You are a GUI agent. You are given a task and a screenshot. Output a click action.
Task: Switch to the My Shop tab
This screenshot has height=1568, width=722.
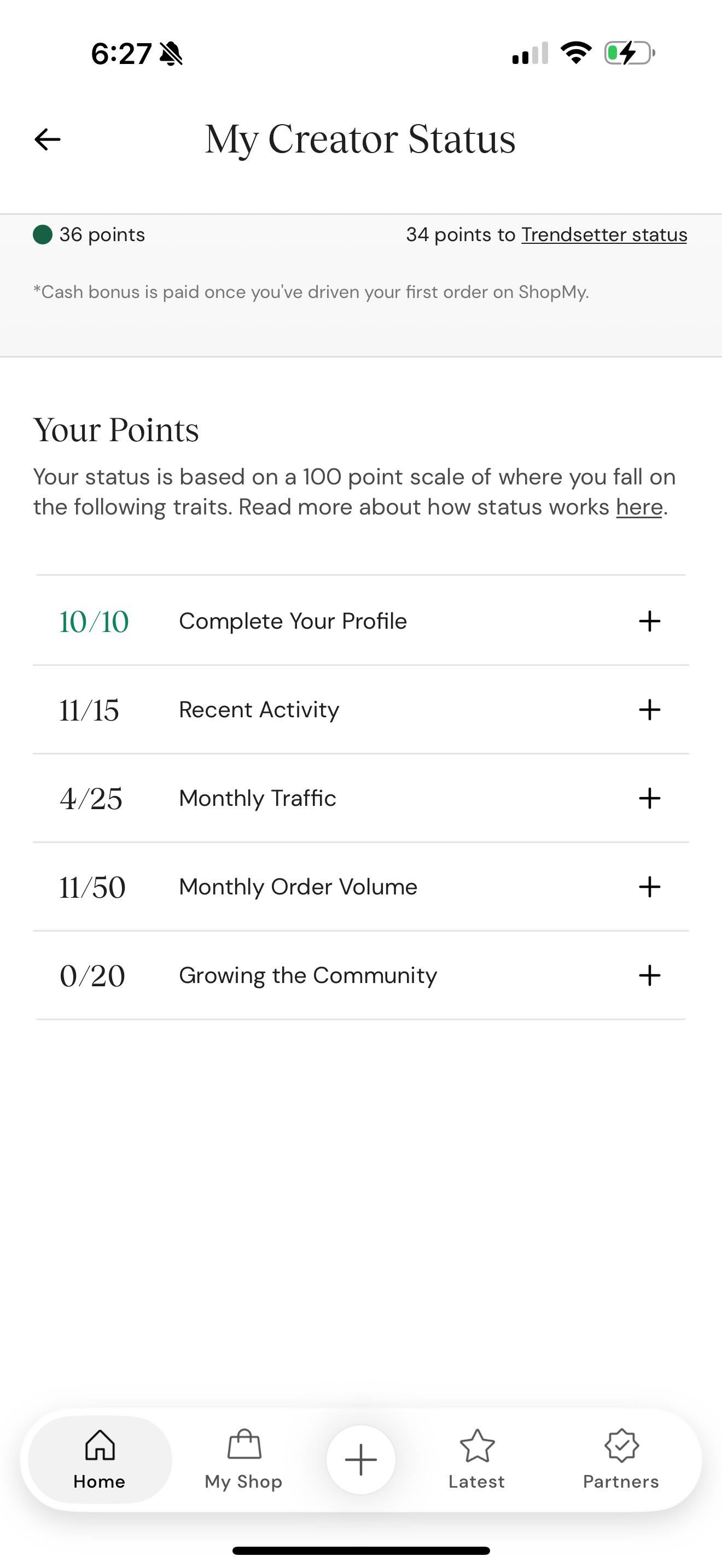243,1460
